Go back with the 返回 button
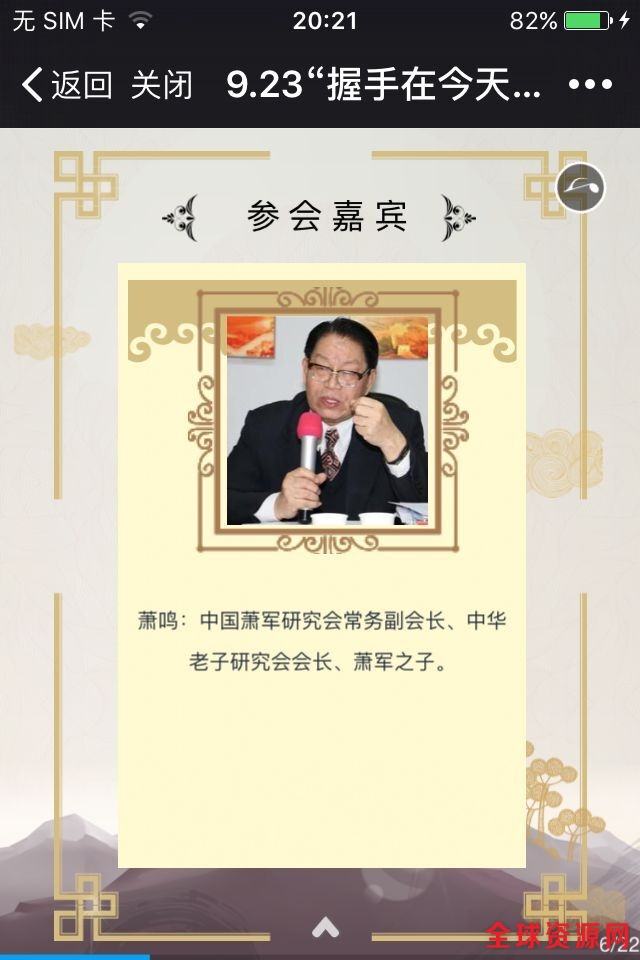640x960 pixels. 66,86
